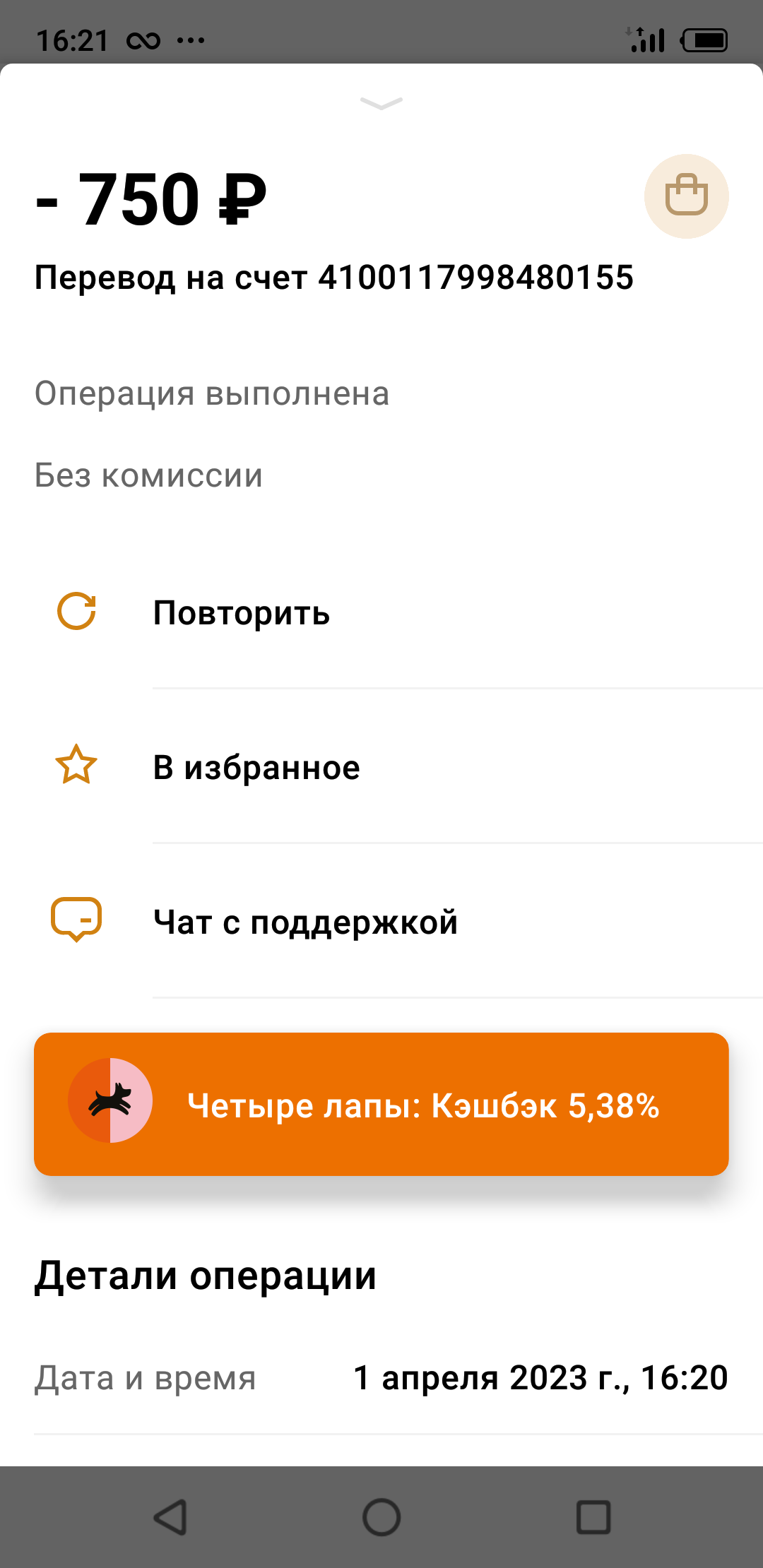Open Чат с поддержкой
This screenshot has height=1568, width=763.
[x=381, y=922]
